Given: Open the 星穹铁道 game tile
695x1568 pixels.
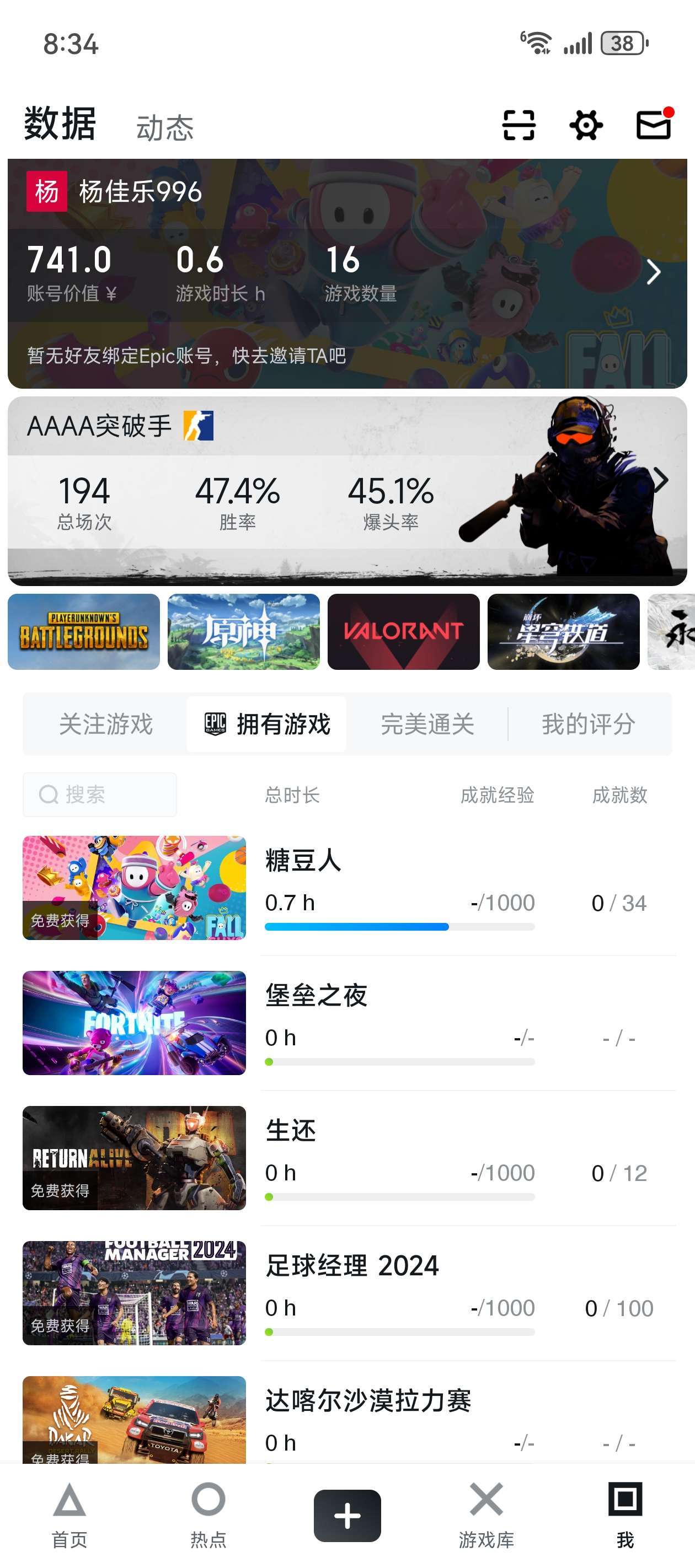Looking at the screenshot, I should [x=563, y=632].
